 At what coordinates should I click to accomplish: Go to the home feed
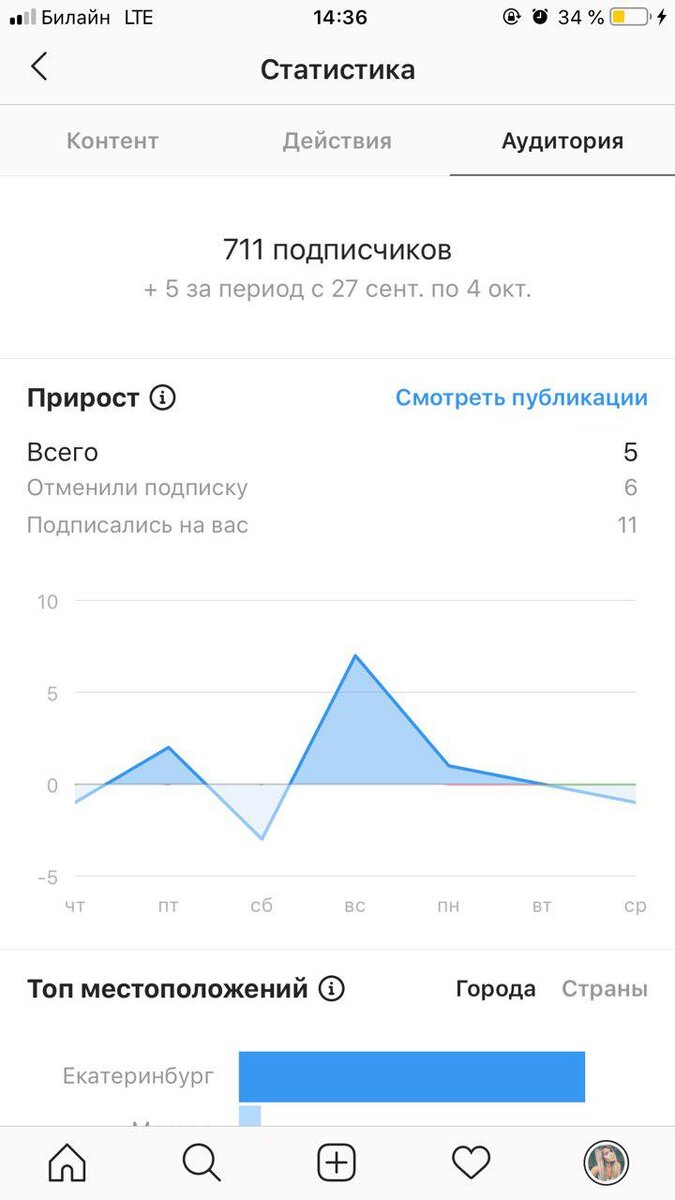pyautogui.click(x=67, y=1162)
